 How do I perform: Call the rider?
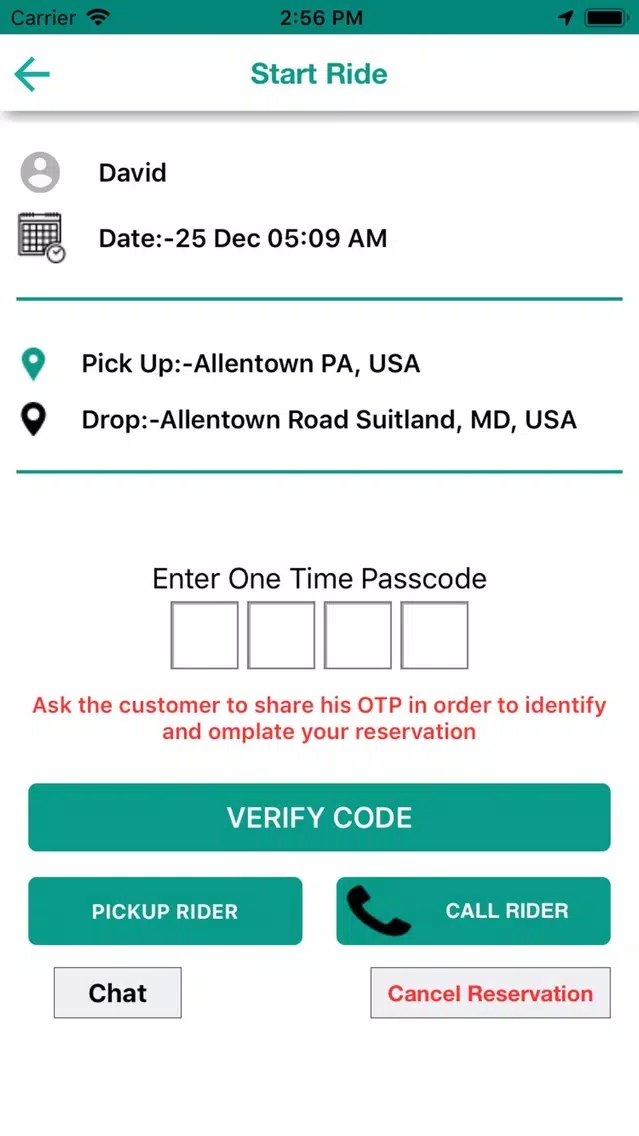pyautogui.click(x=474, y=911)
